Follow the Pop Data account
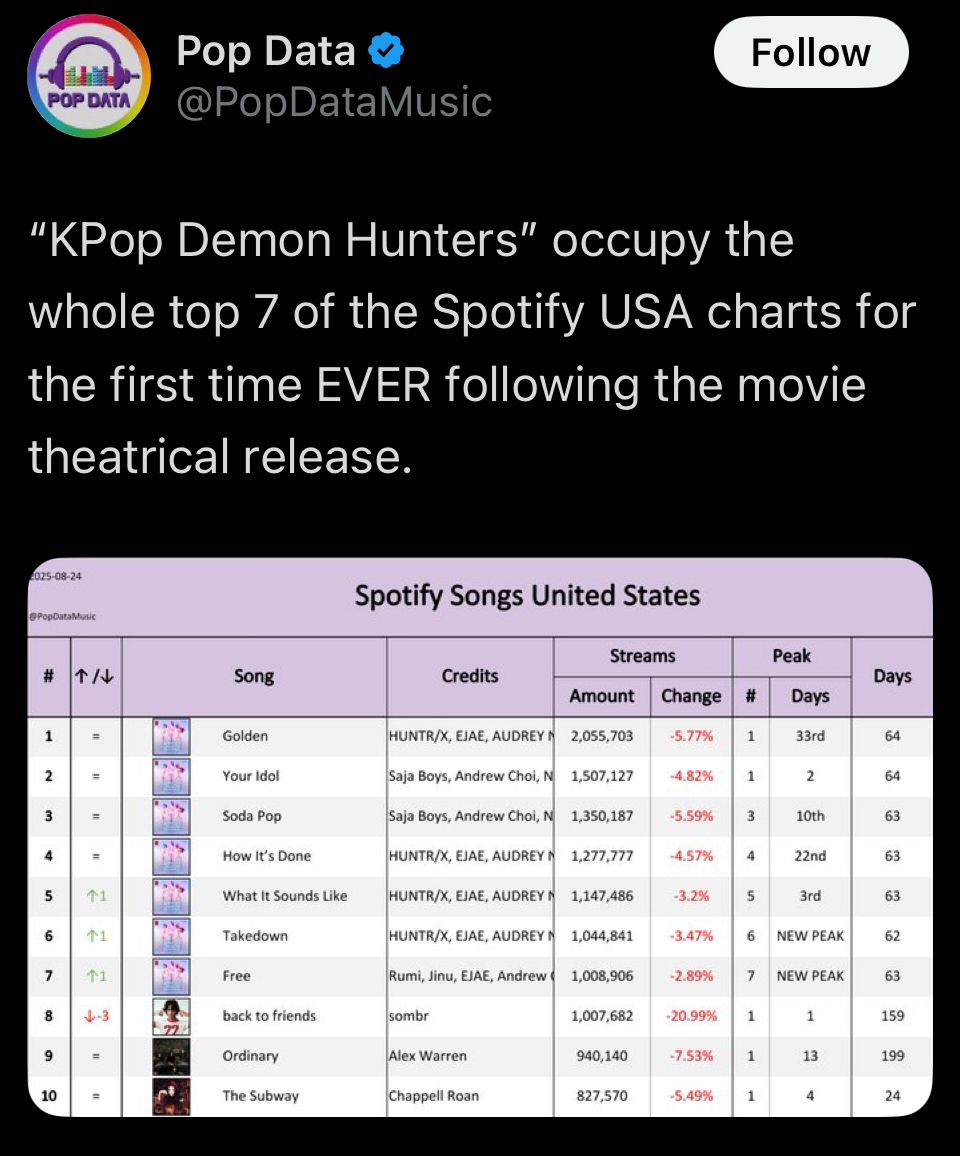The height and width of the screenshot is (1156, 960). pyautogui.click(x=810, y=53)
